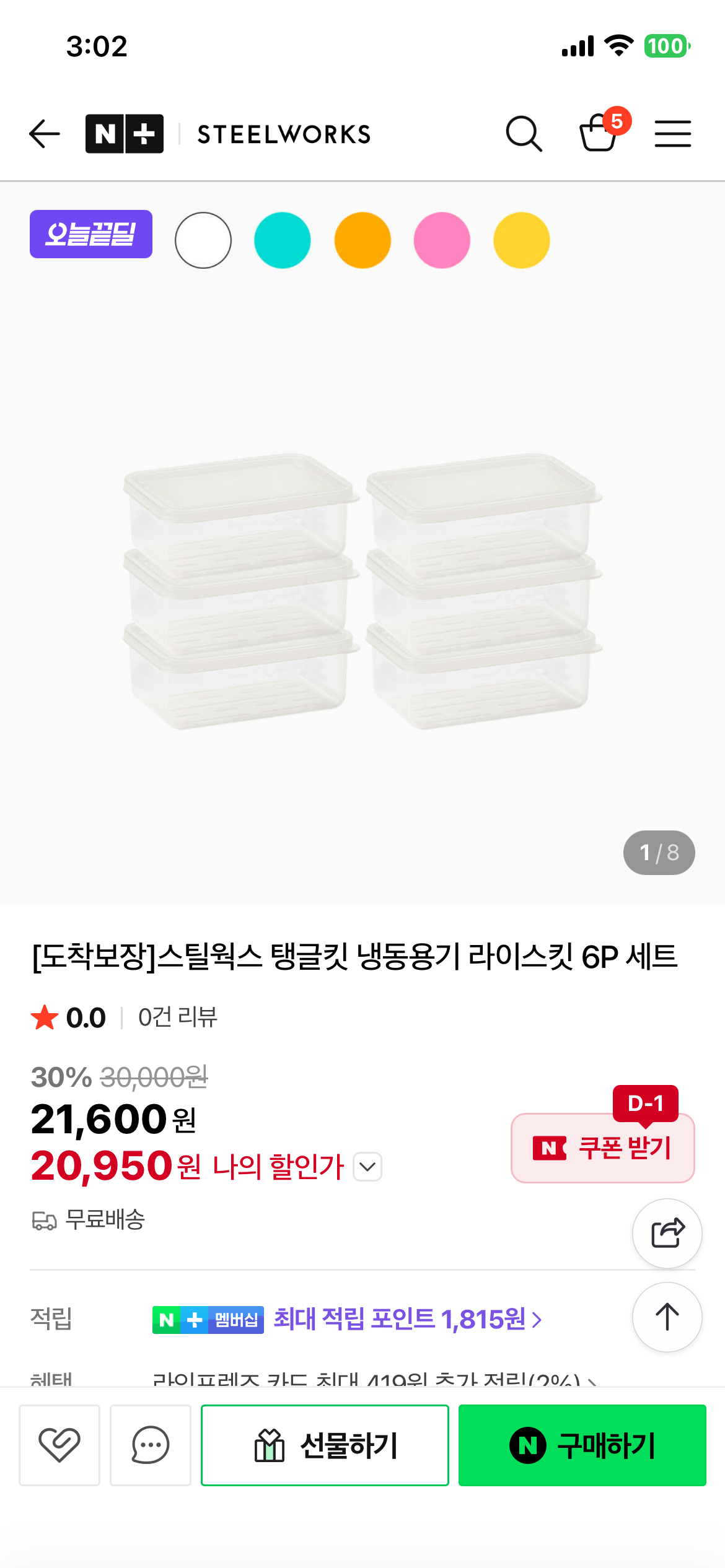Open the N+ store home logo
The width and height of the screenshot is (725, 1568).
[x=125, y=134]
